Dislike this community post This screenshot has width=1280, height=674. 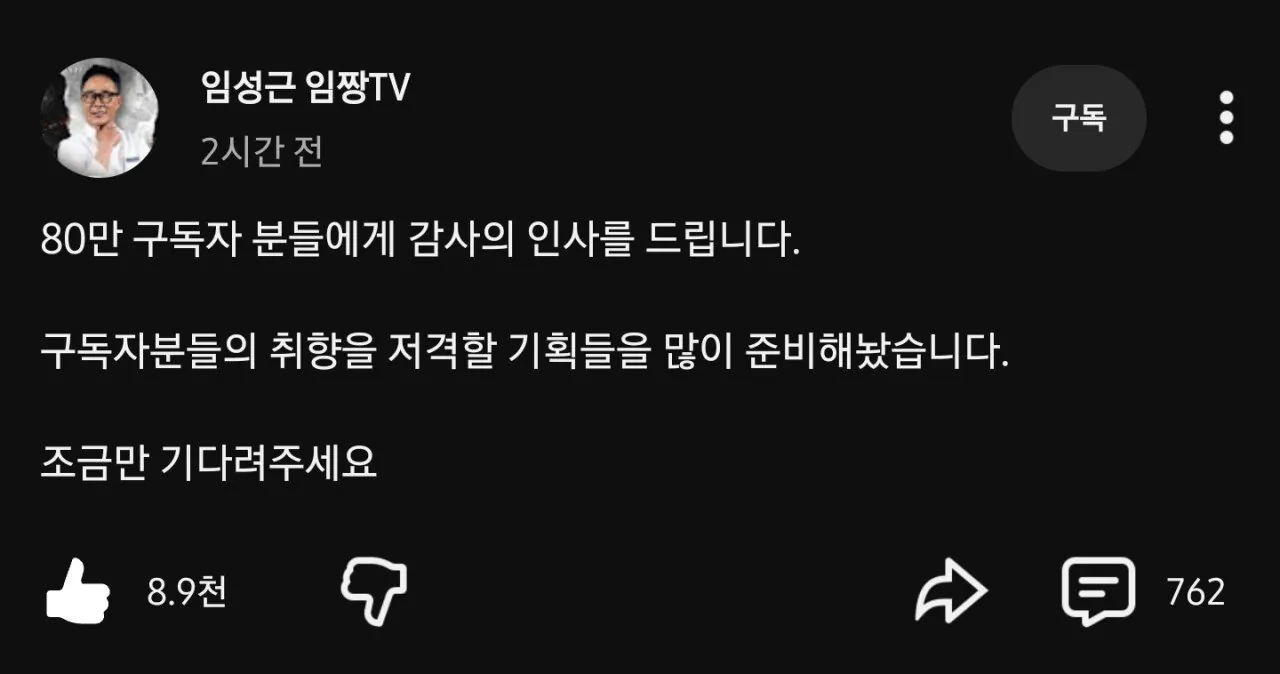(374, 590)
